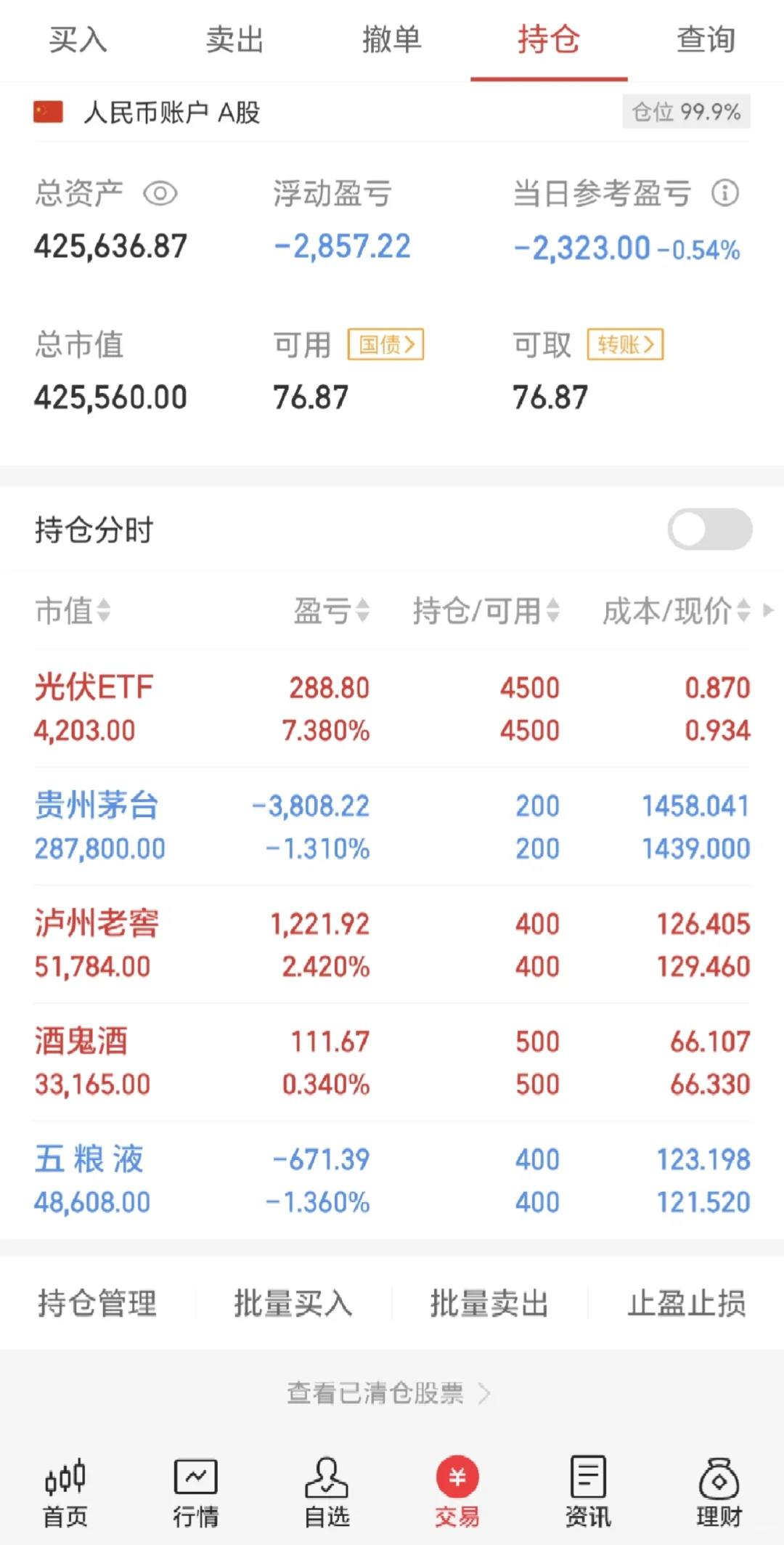Open the 查询 tab
Screen dimensions: 784x1545
pos(706,40)
